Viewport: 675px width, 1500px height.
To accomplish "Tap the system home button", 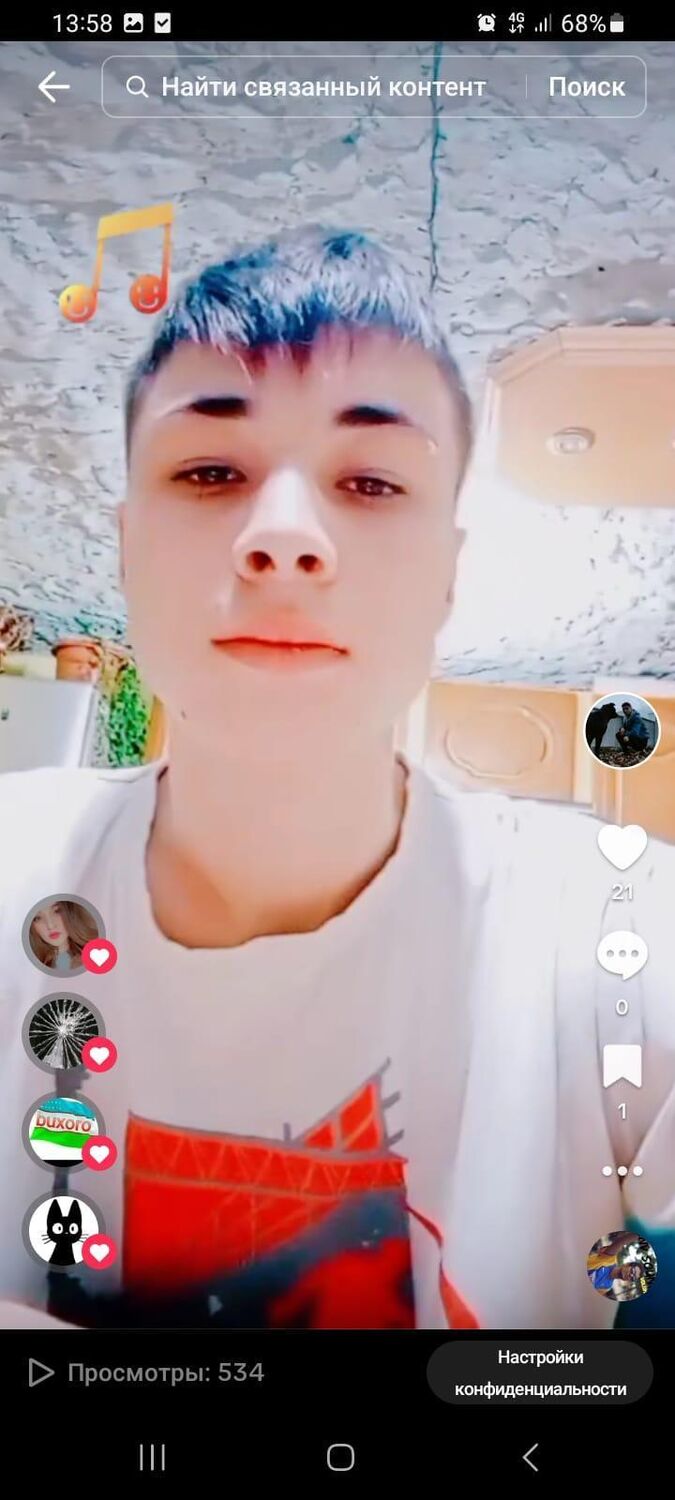I will click(340, 1457).
